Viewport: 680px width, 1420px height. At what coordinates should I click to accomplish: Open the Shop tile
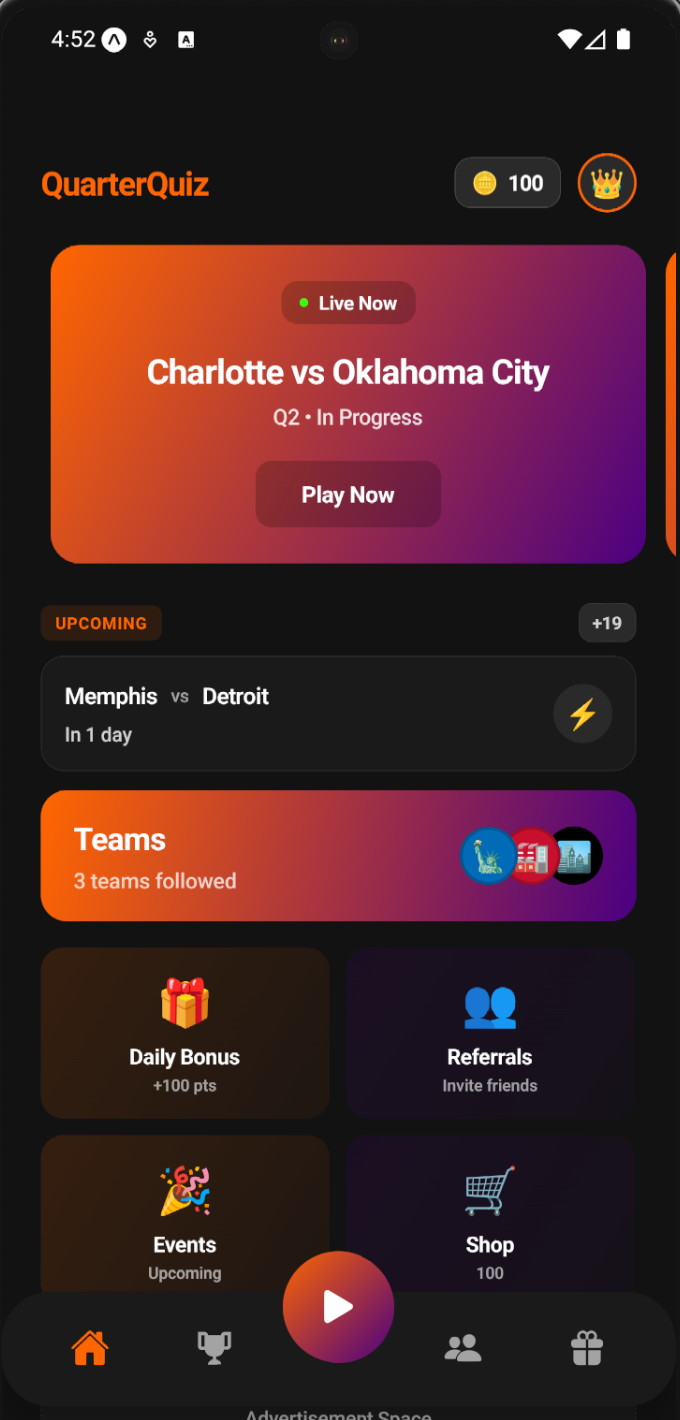pos(490,1215)
